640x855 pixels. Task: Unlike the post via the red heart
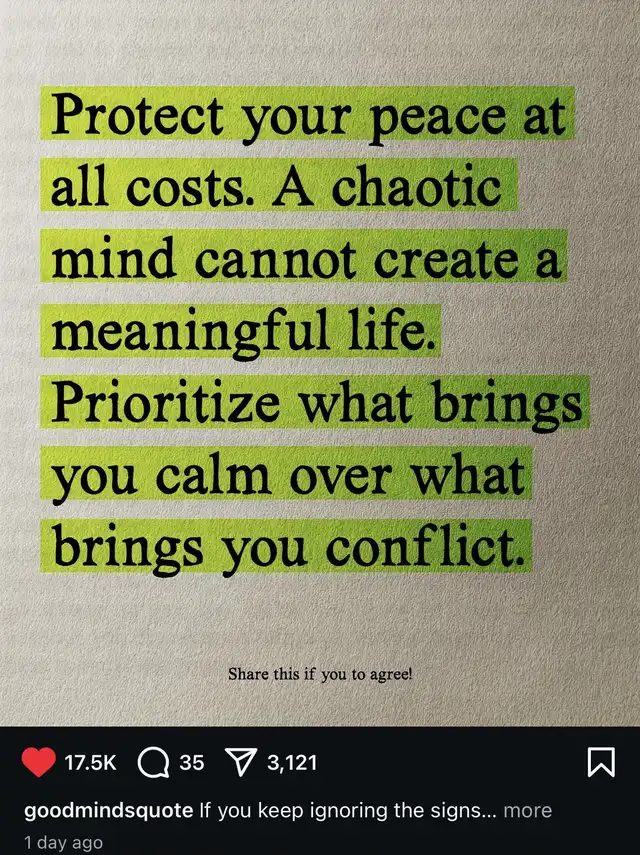pos(38,763)
